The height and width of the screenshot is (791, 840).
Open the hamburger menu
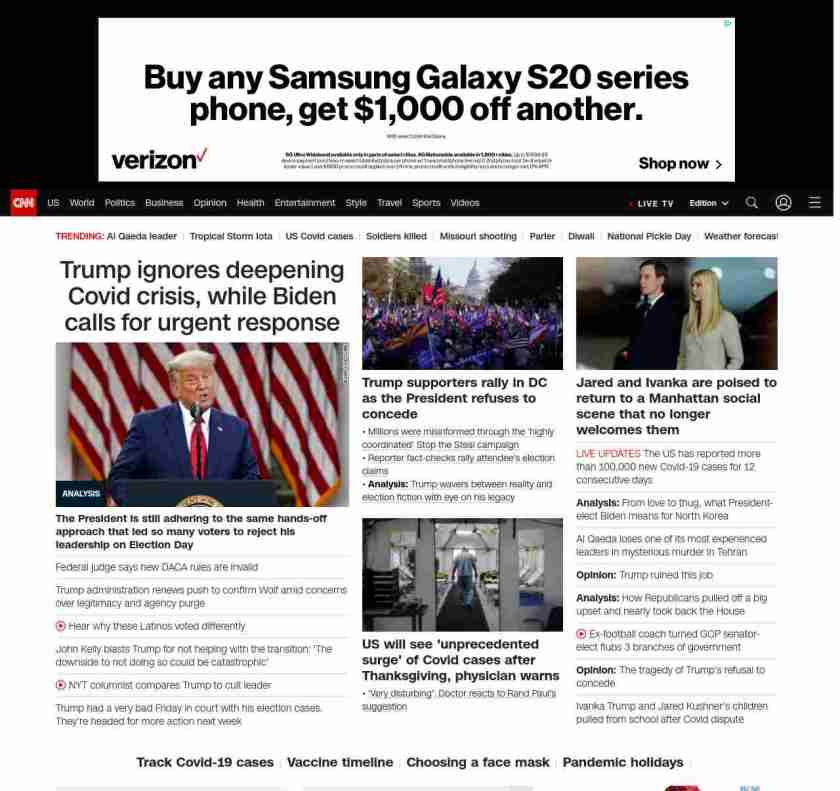815,203
